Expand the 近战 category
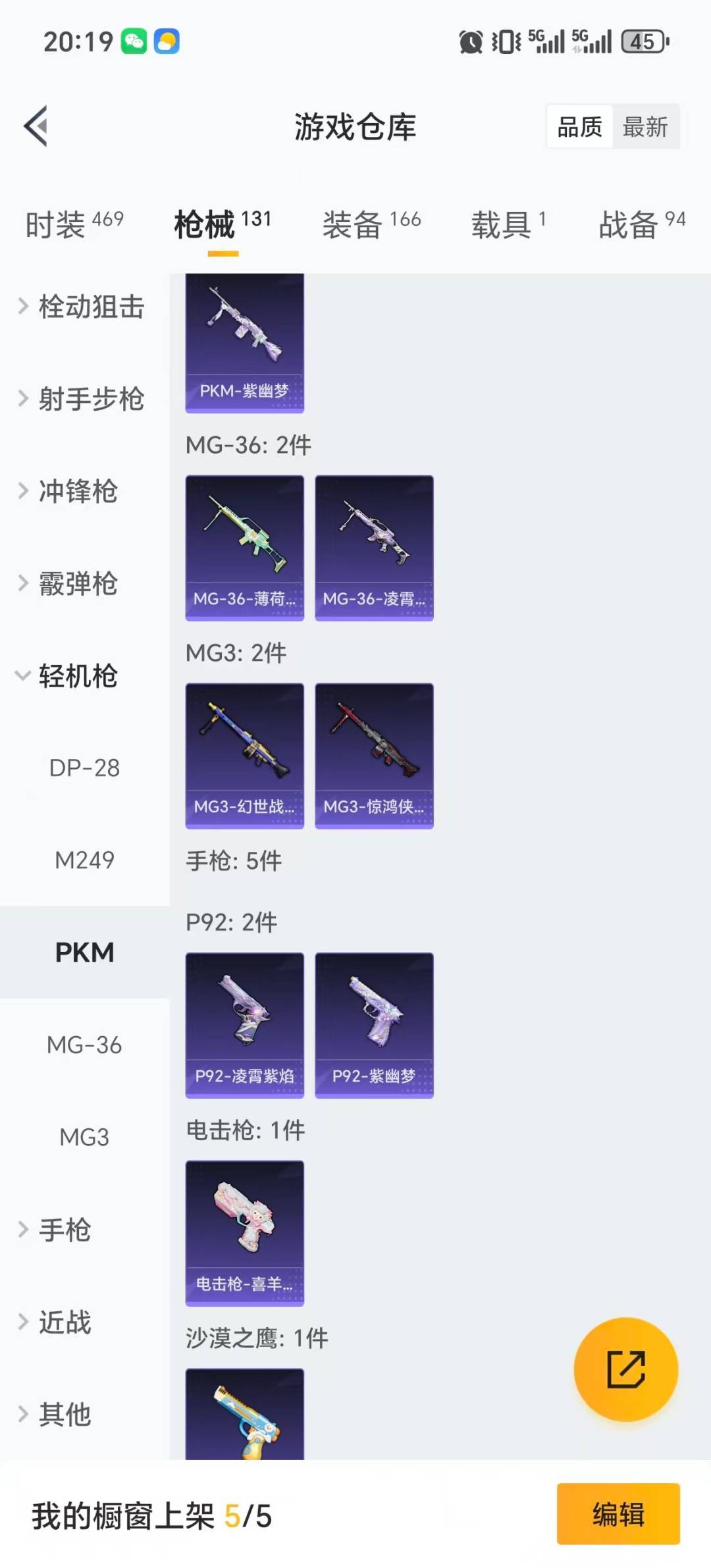This screenshot has width=711, height=1568. click(64, 1322)
